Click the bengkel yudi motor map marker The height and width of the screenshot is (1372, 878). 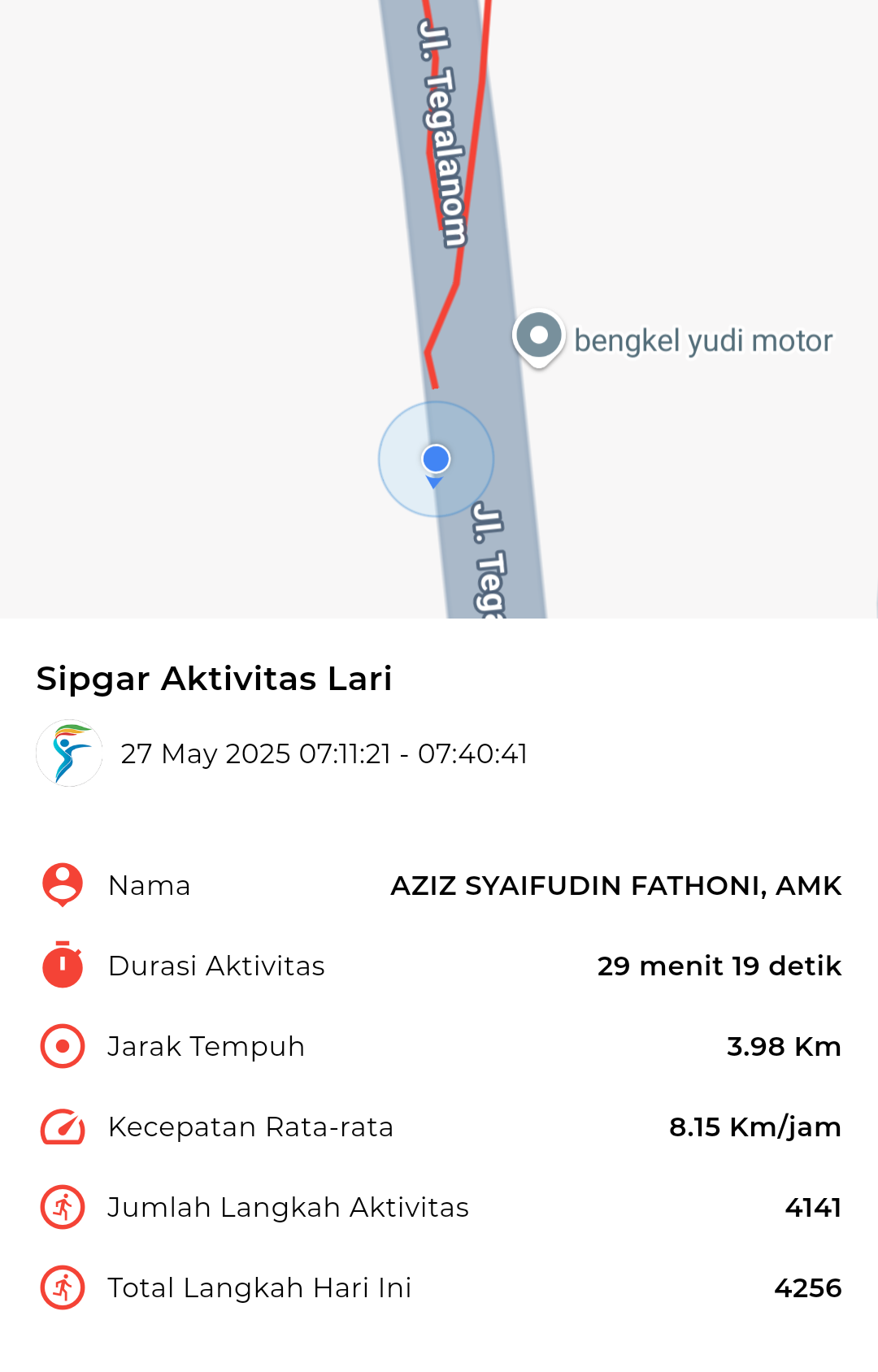click(x=539, y=336)
